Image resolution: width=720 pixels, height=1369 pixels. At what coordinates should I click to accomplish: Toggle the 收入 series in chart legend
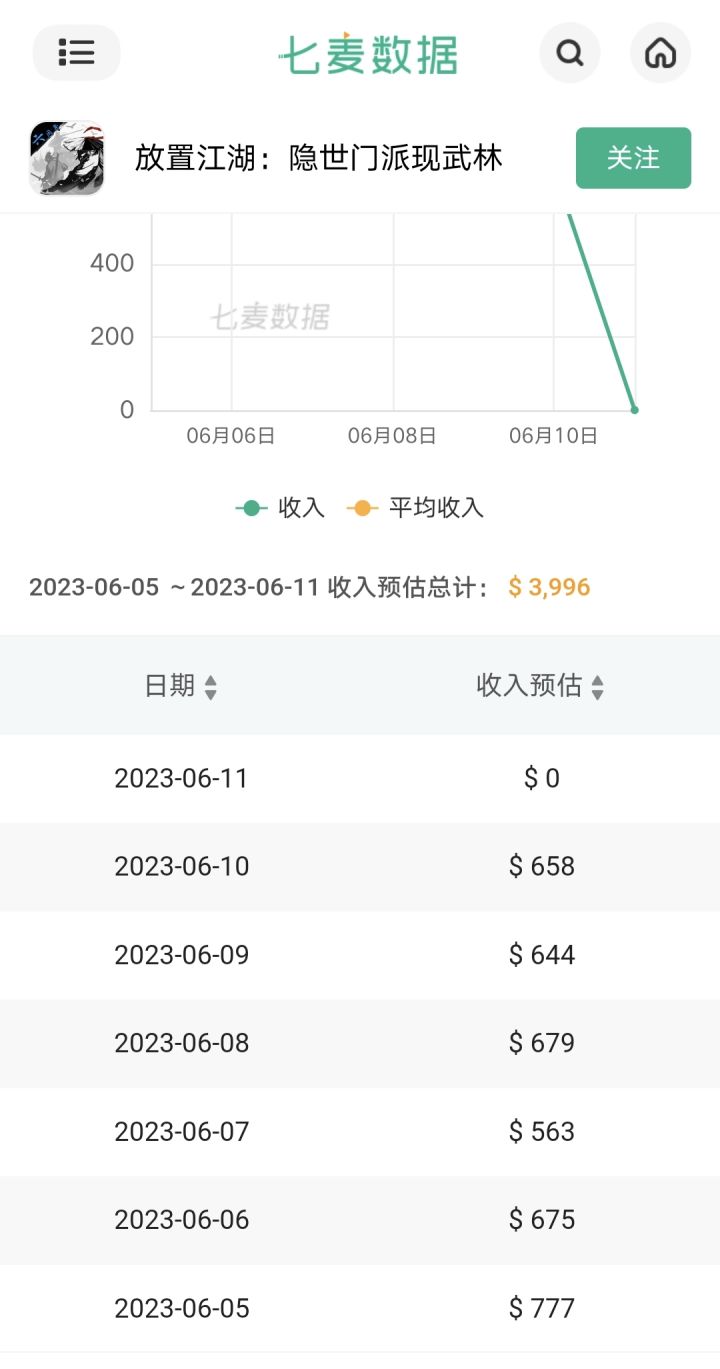coord(281,508)
